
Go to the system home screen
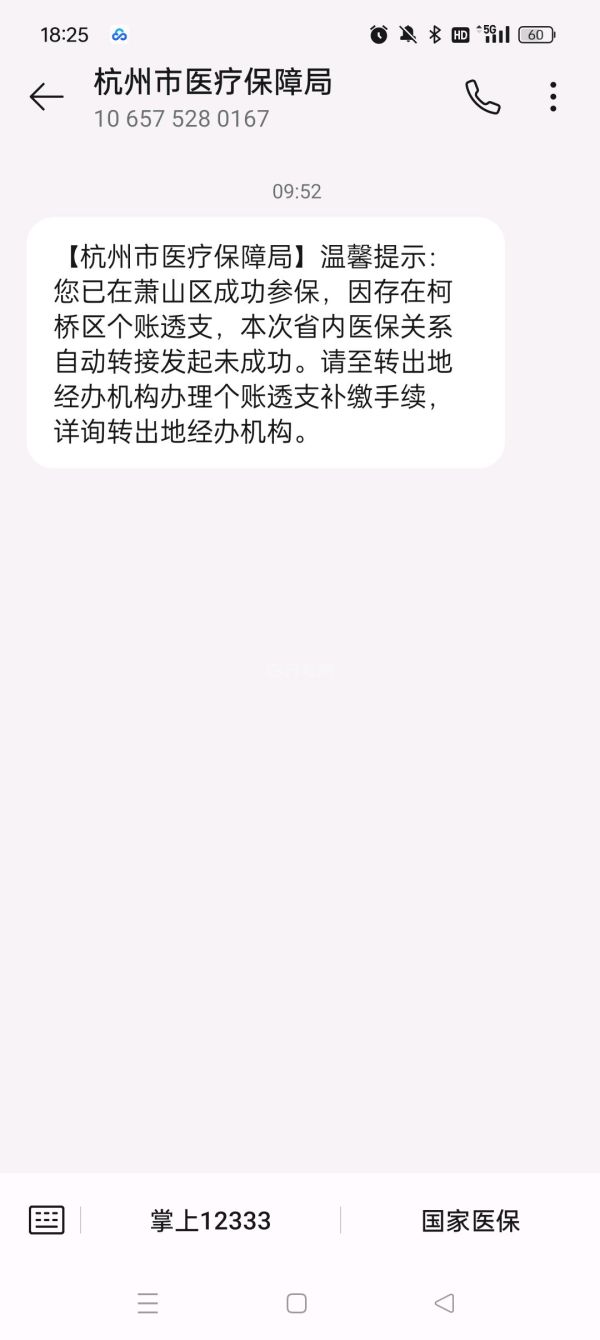pos(296,1303)
